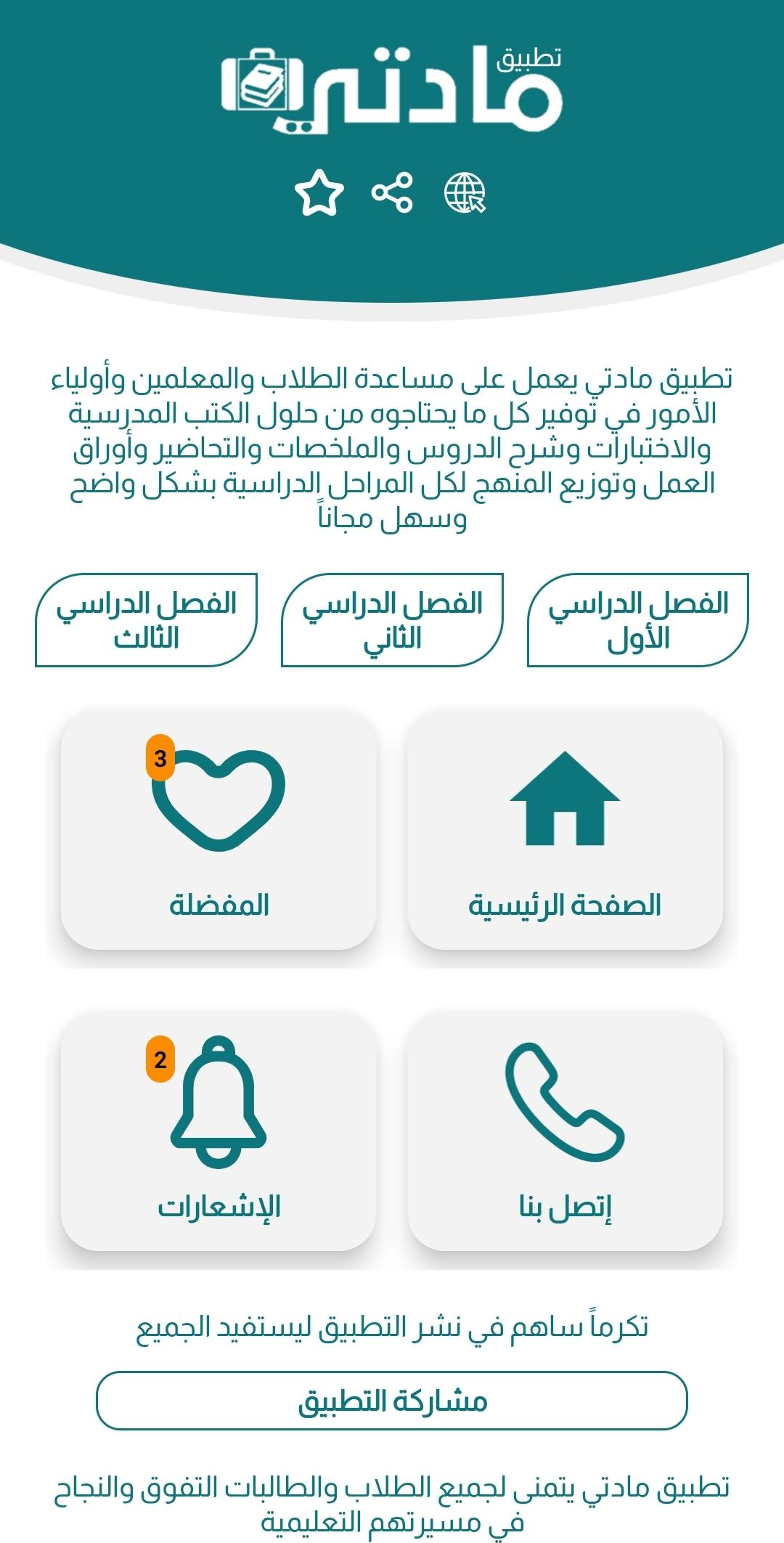Open the المفضلة favorites card
The height and width of the screenshot is (1543, 784).
[x=219, y=830]
